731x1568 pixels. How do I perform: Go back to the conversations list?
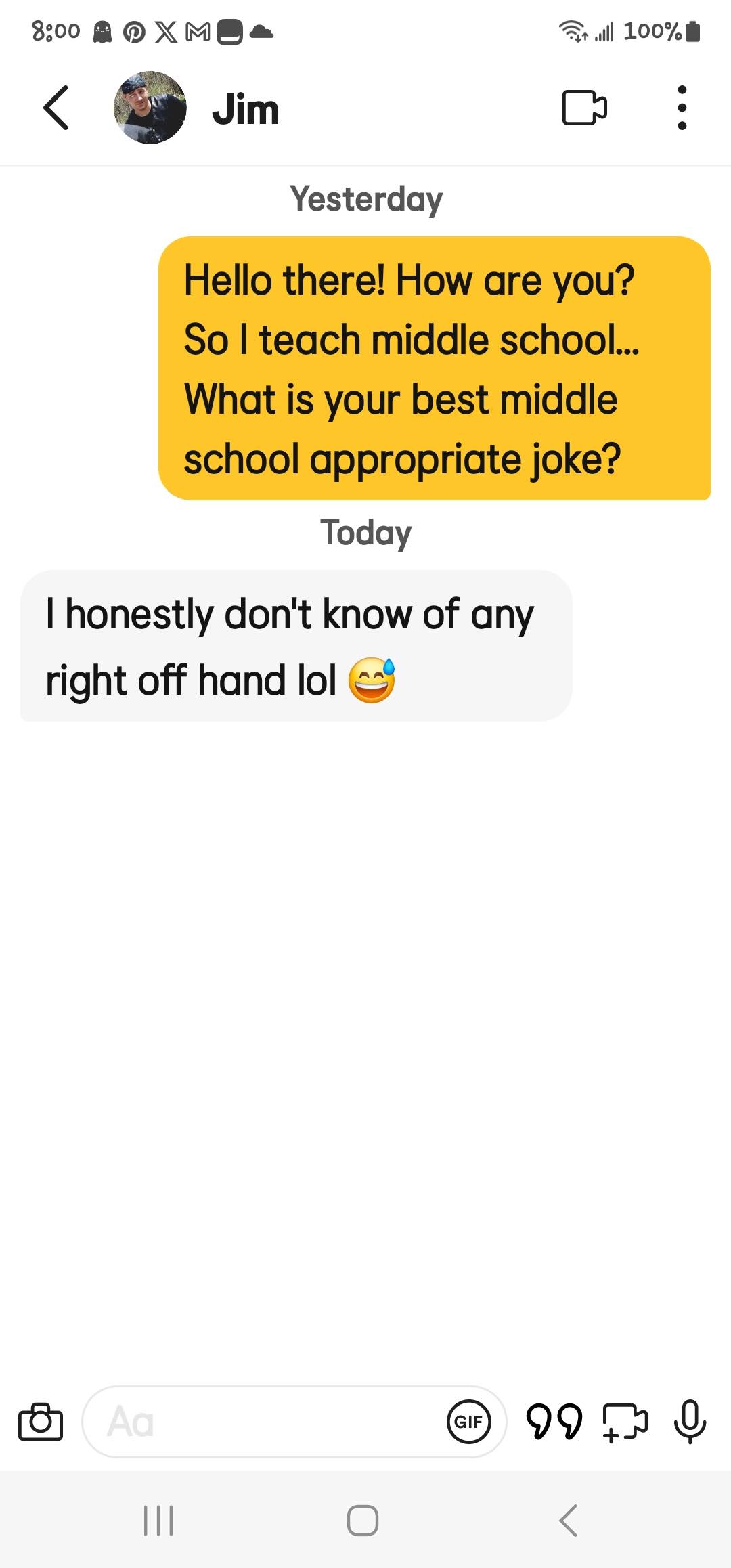click(56, 108)
